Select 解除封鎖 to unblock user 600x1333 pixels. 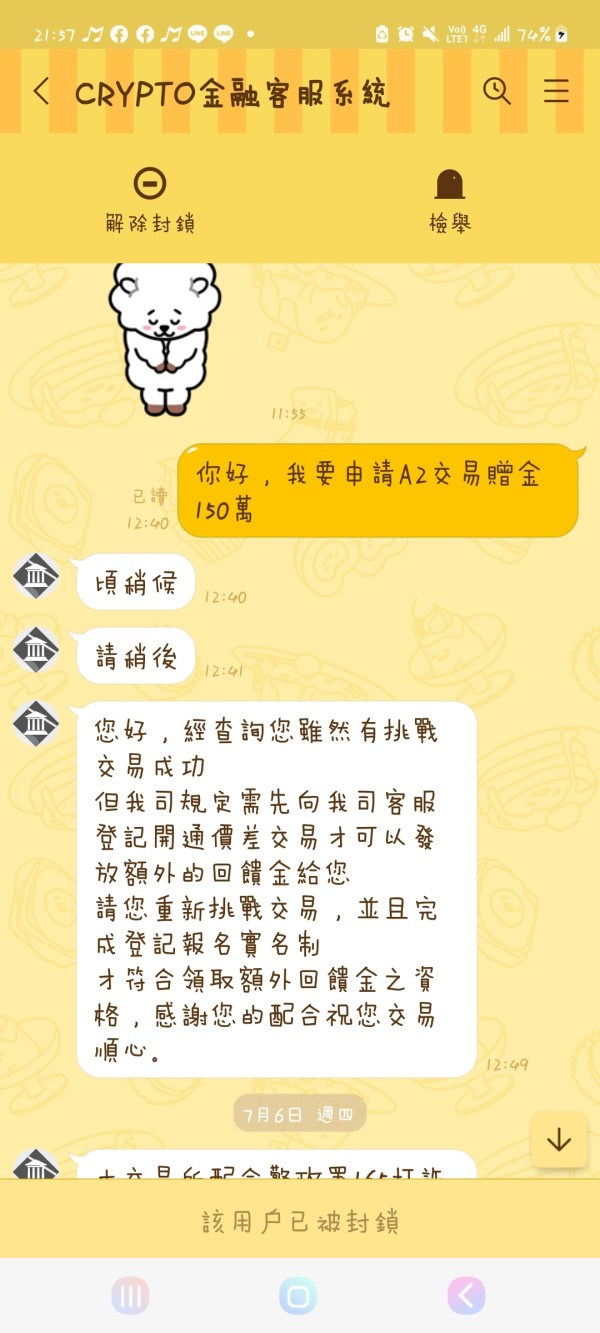(150, 199)
